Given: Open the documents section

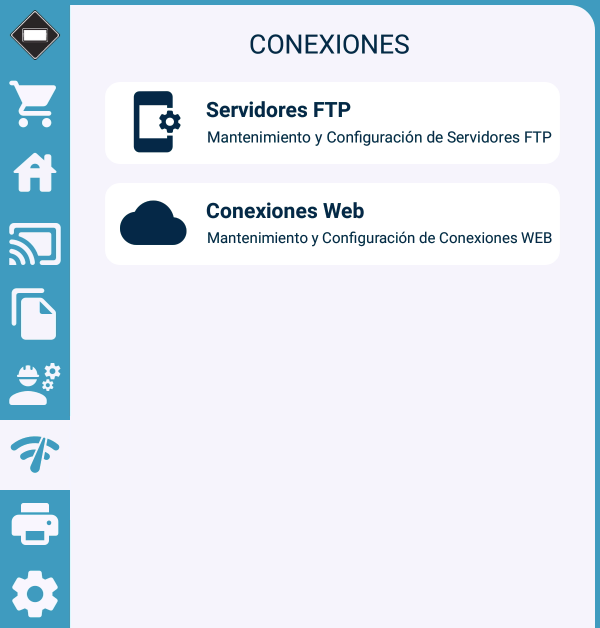Looking at the screenshot, I should 34,314.
